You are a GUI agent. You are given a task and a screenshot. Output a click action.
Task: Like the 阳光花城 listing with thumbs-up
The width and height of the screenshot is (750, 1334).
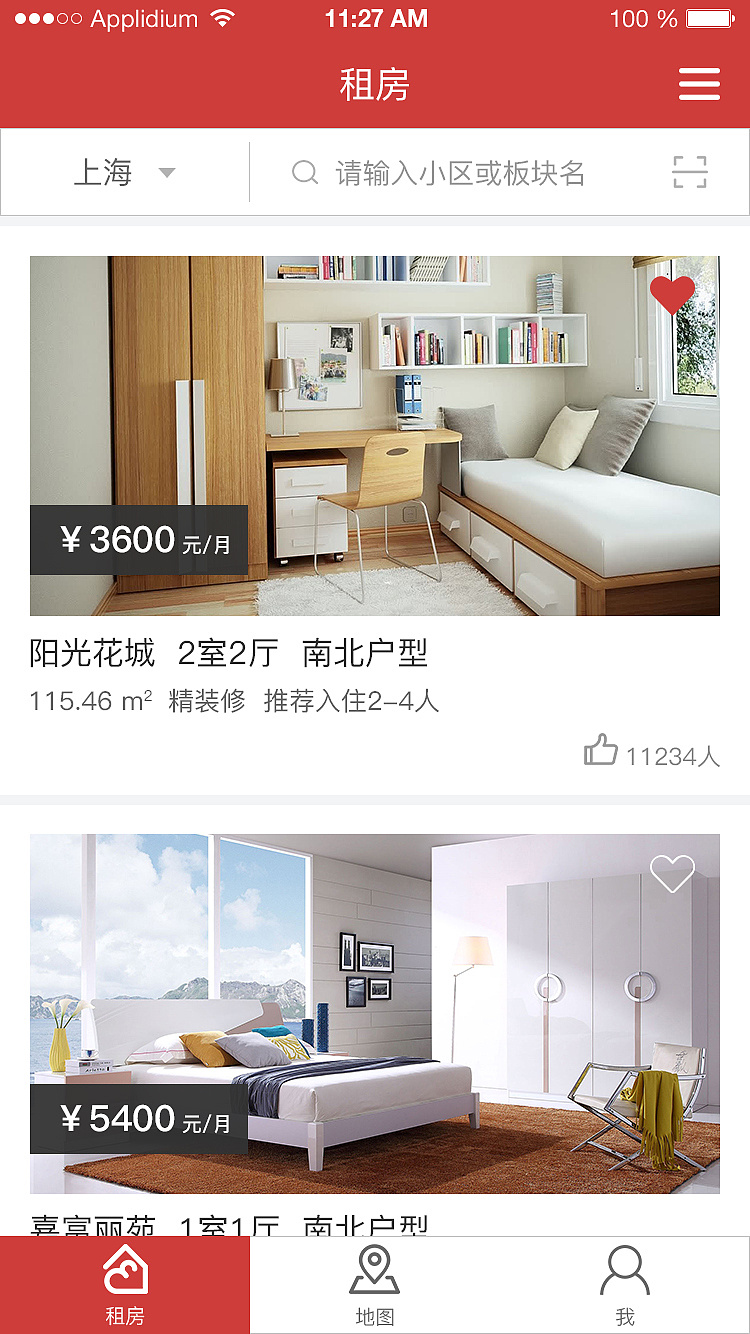coord(601,750)
